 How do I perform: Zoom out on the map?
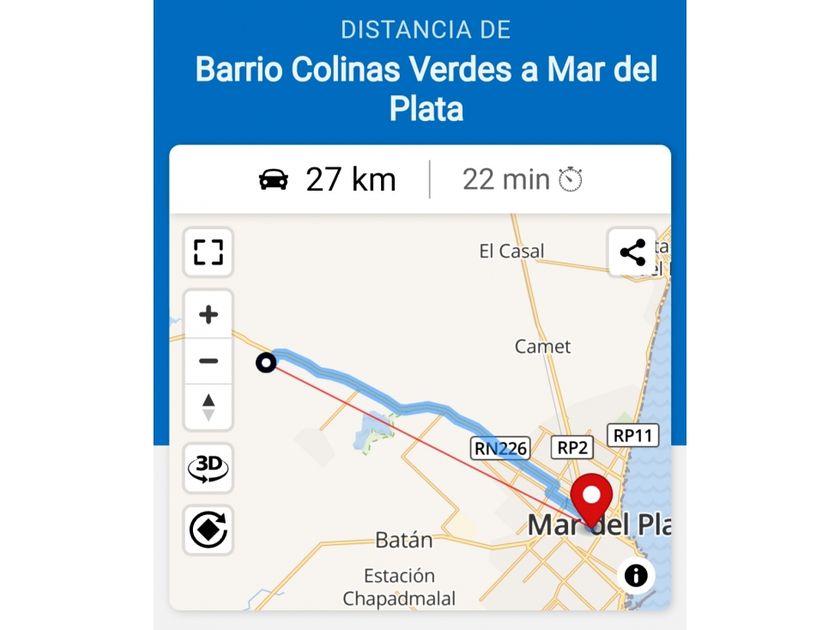point(208,361)
